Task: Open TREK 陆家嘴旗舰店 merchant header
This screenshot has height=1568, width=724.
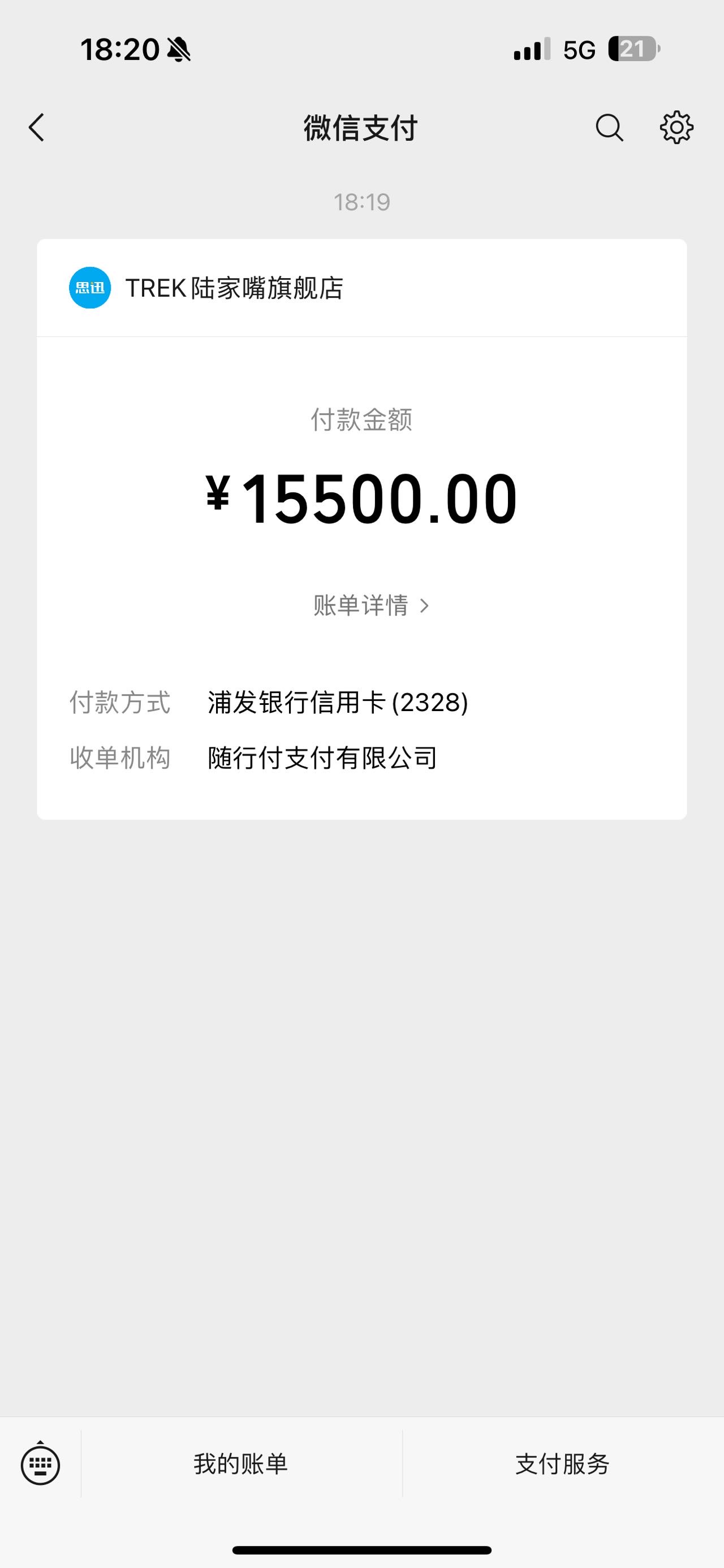Action: point(361,288)
